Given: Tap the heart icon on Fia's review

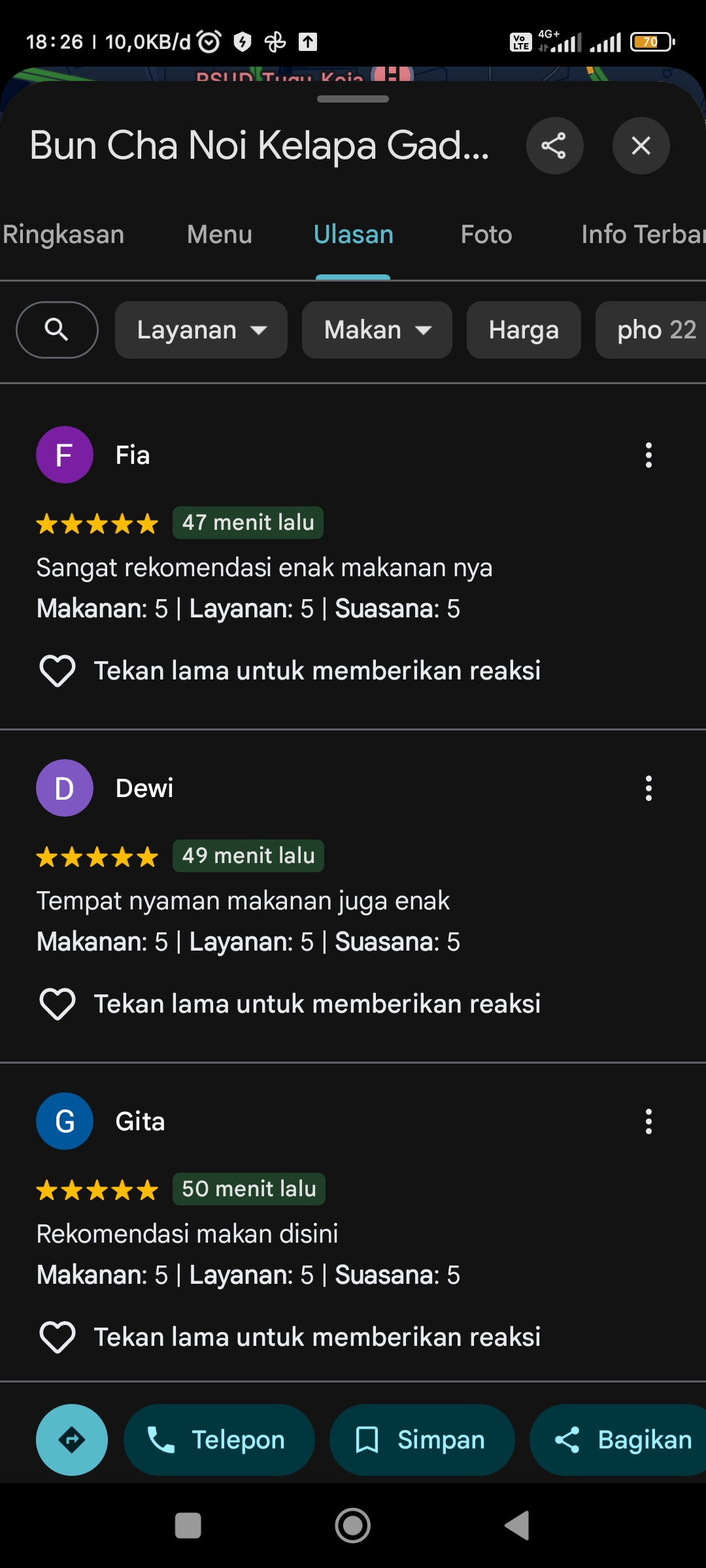Looking at the screenshot, I should [x=58, y=671].
